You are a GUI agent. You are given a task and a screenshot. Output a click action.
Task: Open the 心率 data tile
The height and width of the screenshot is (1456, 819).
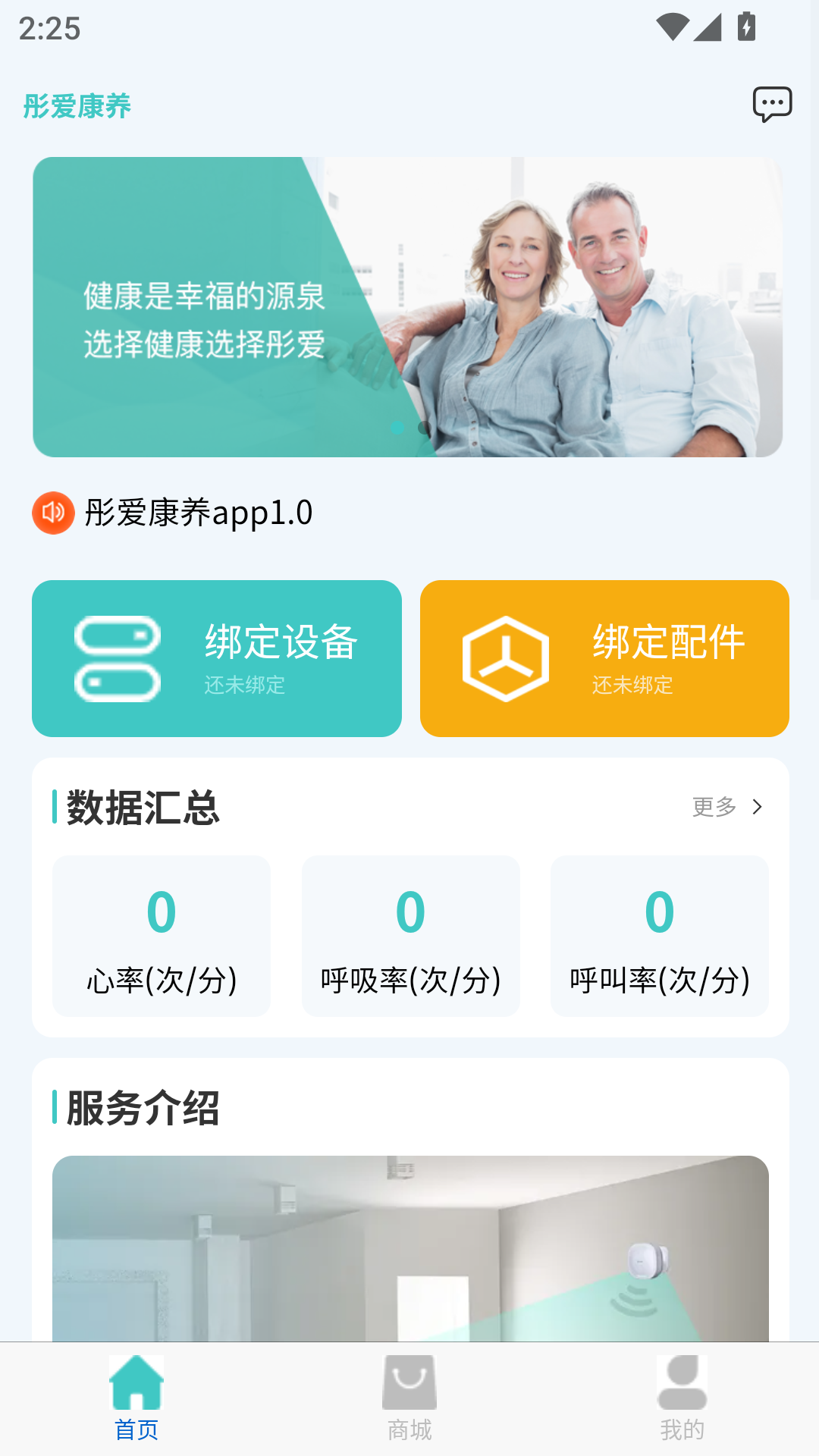click(x=162, y=936)
